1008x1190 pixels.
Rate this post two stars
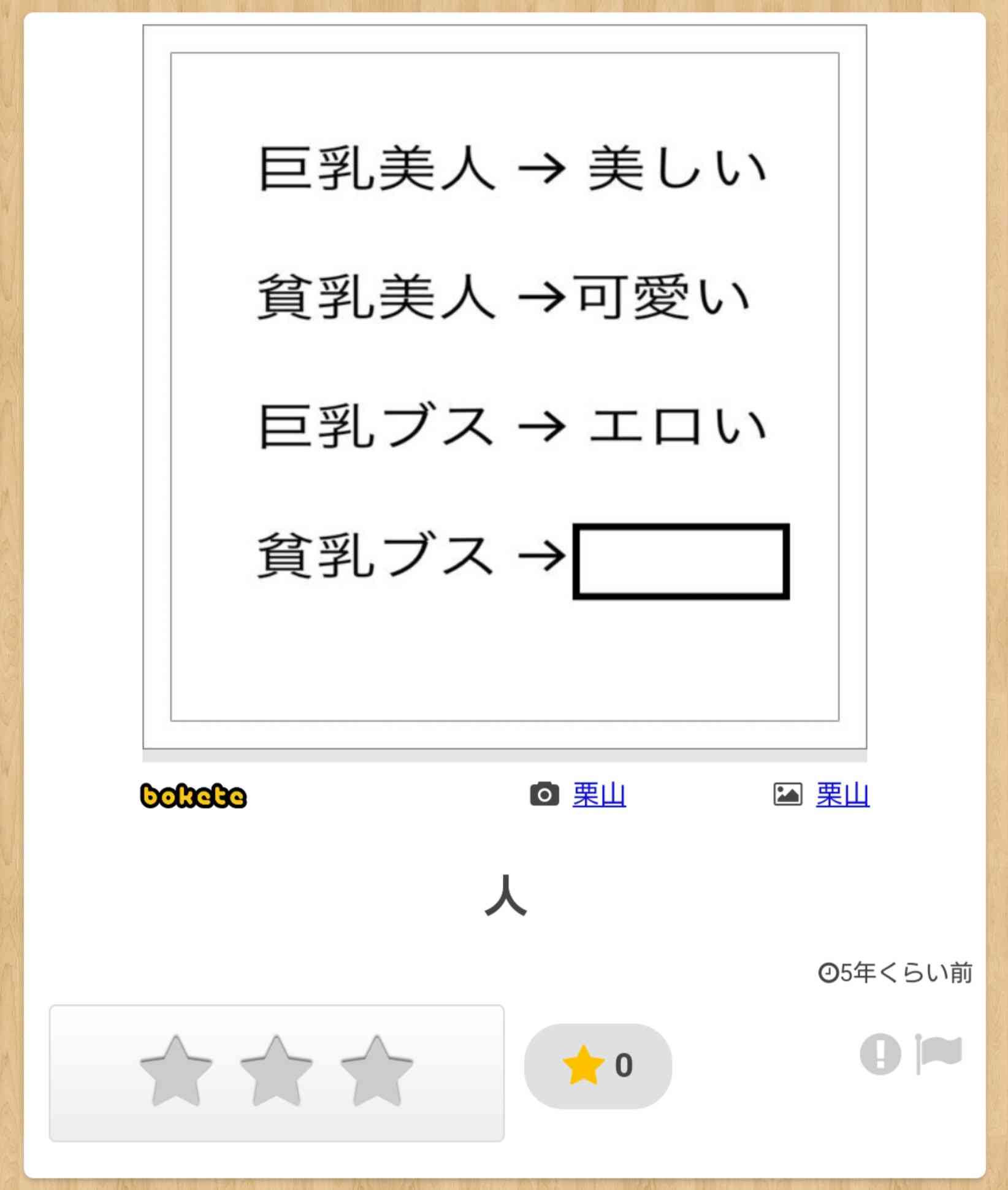pos(276,1072)
